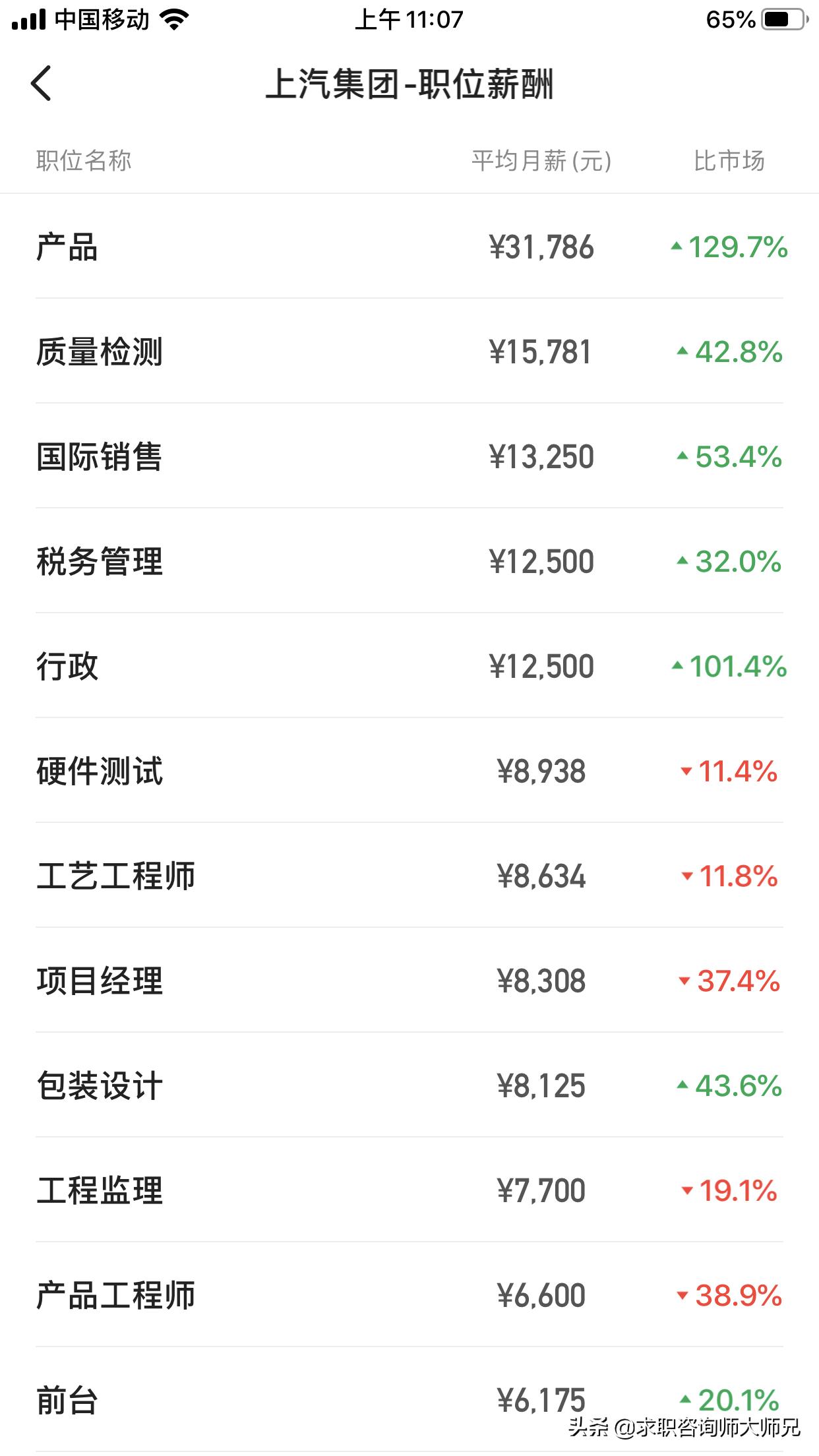Click the red down arrow next to 项目经理

click(x=683, y=981)
